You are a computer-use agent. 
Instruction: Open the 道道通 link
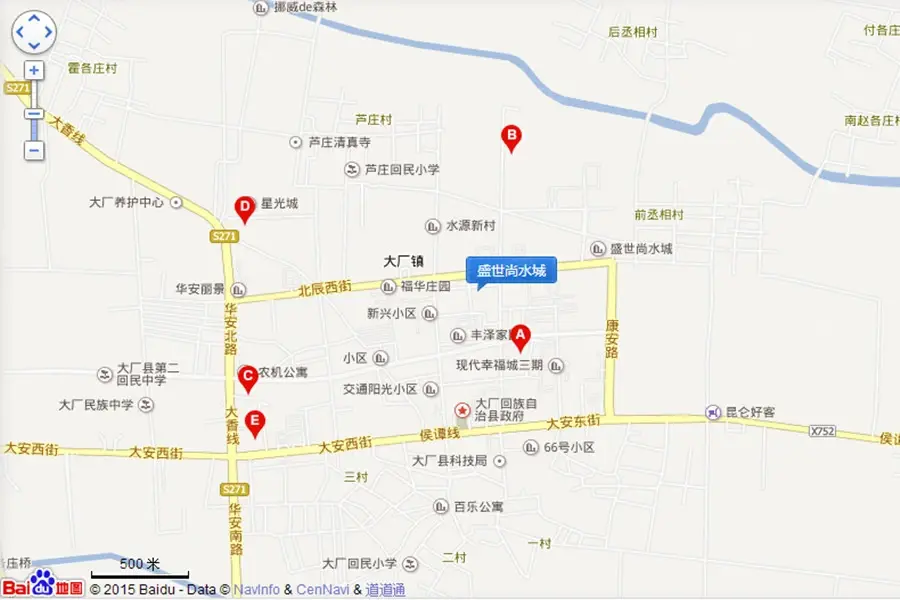(385, 590)
